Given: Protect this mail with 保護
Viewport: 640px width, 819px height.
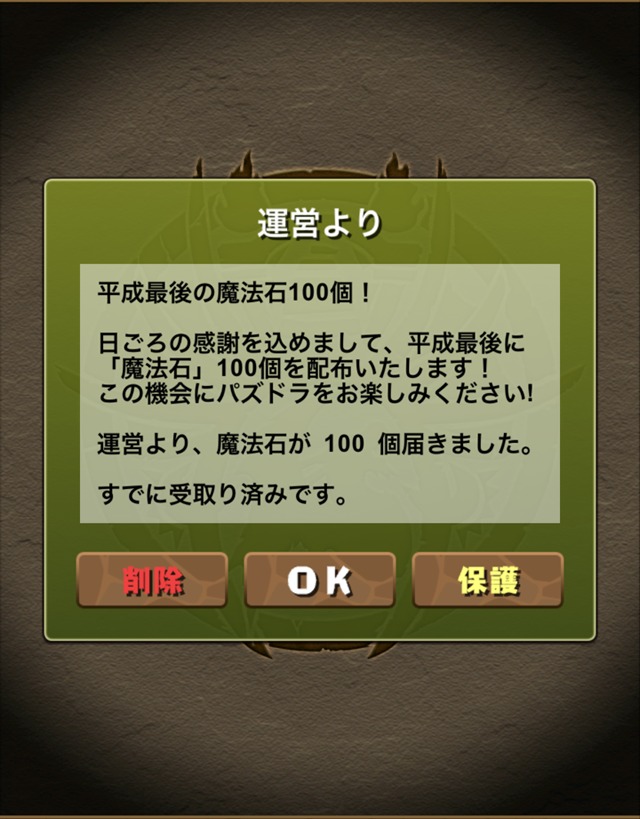Looking at the screenshot, I should pyautogui.click(x=488, y=581).
